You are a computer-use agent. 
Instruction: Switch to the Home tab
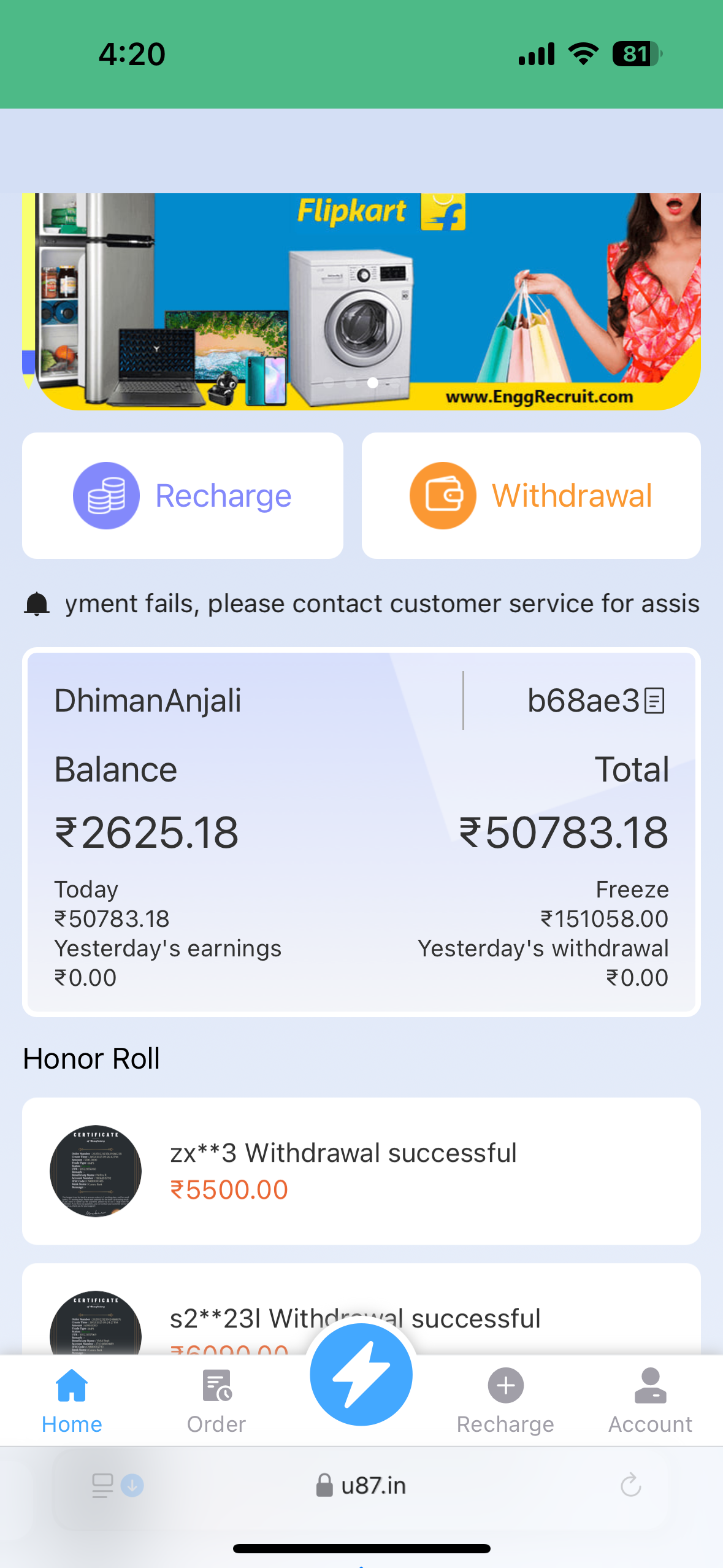(x=72, y=1400)
